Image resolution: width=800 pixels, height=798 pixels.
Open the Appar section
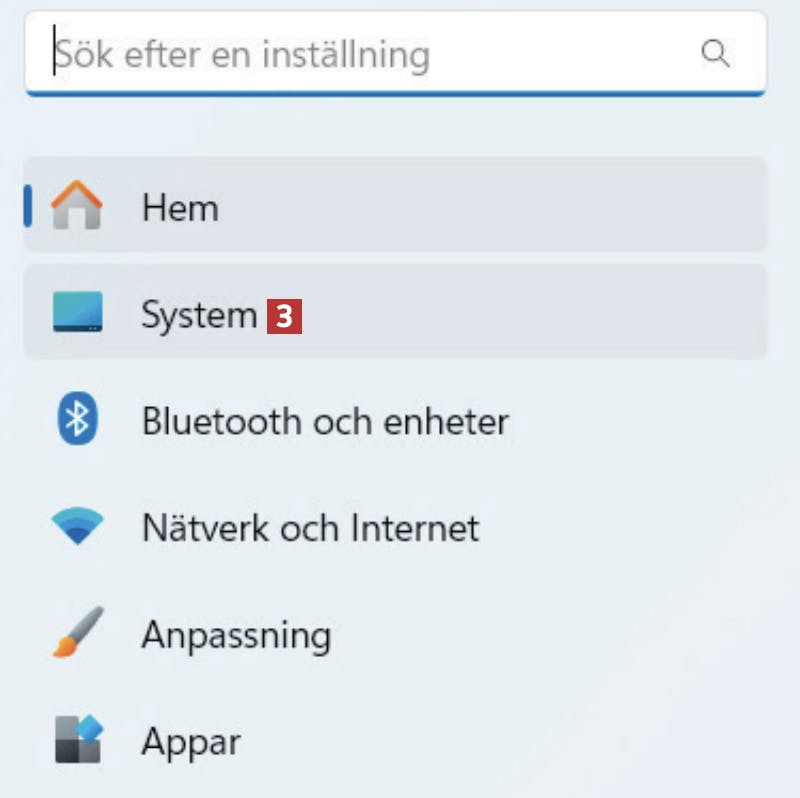click(x=190, y=741)
